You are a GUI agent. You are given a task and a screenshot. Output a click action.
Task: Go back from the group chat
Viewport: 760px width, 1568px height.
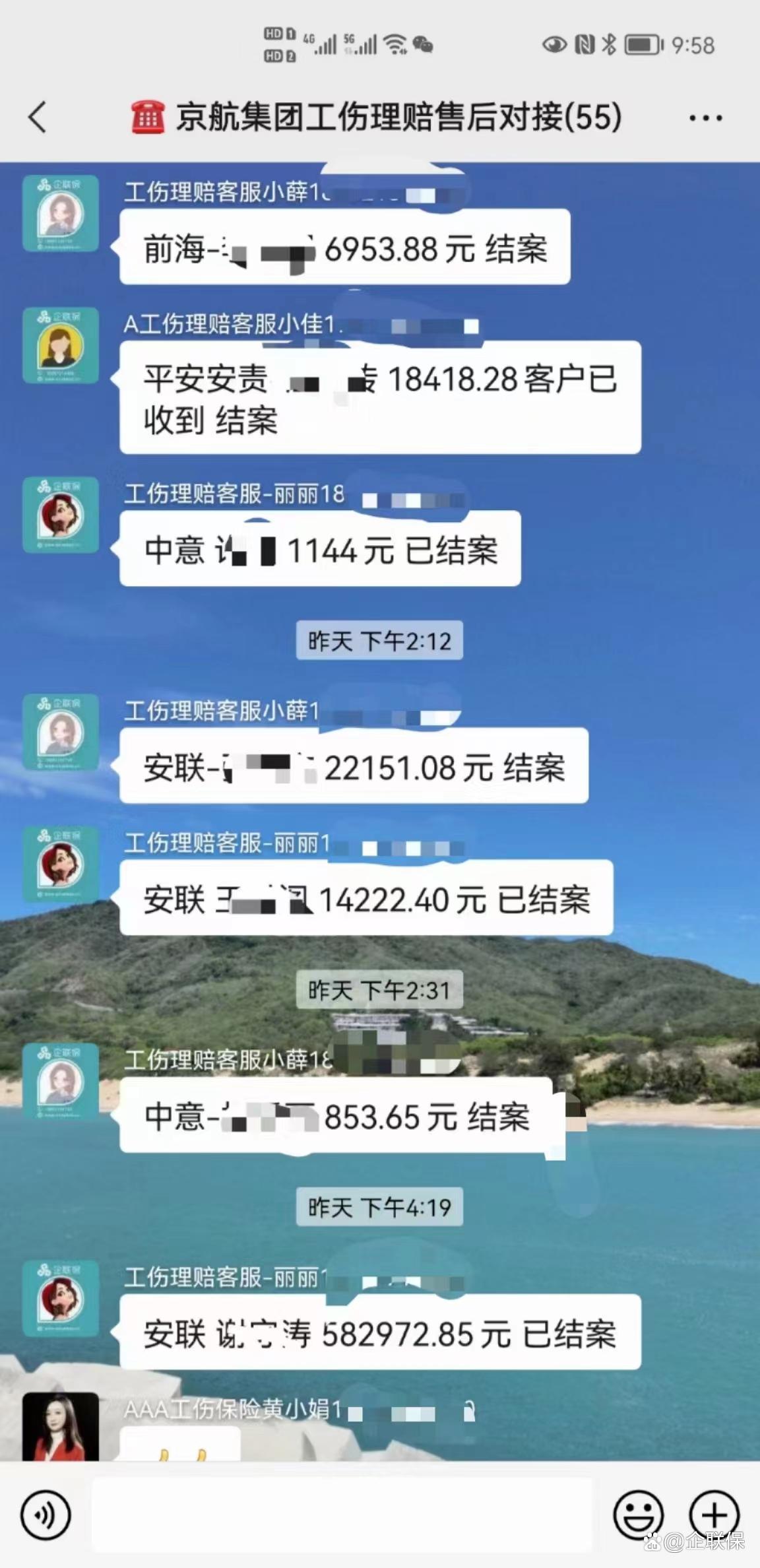pos(38,117)
